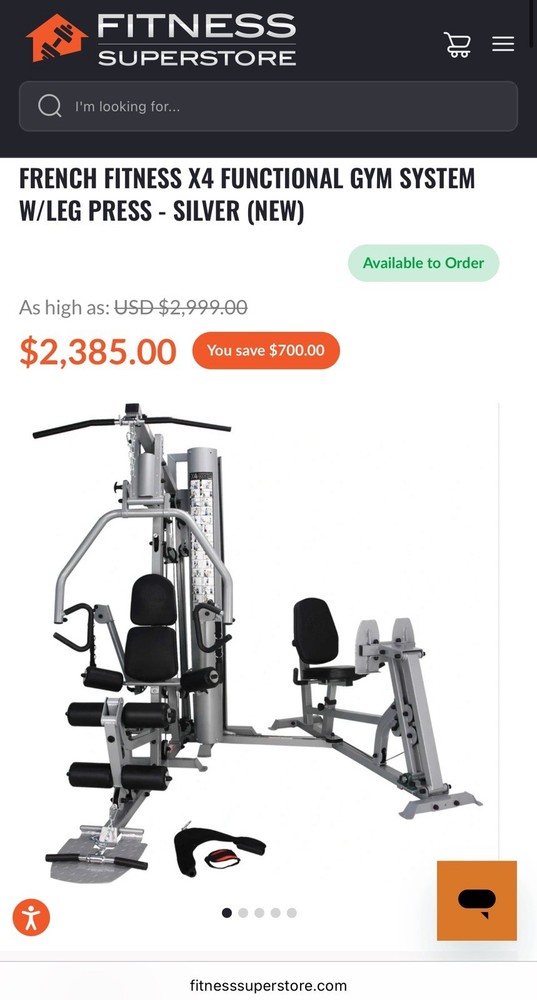Jump to the third image dot indicator
Screen dimensions: 537x1000
click(x=259, y=913)
